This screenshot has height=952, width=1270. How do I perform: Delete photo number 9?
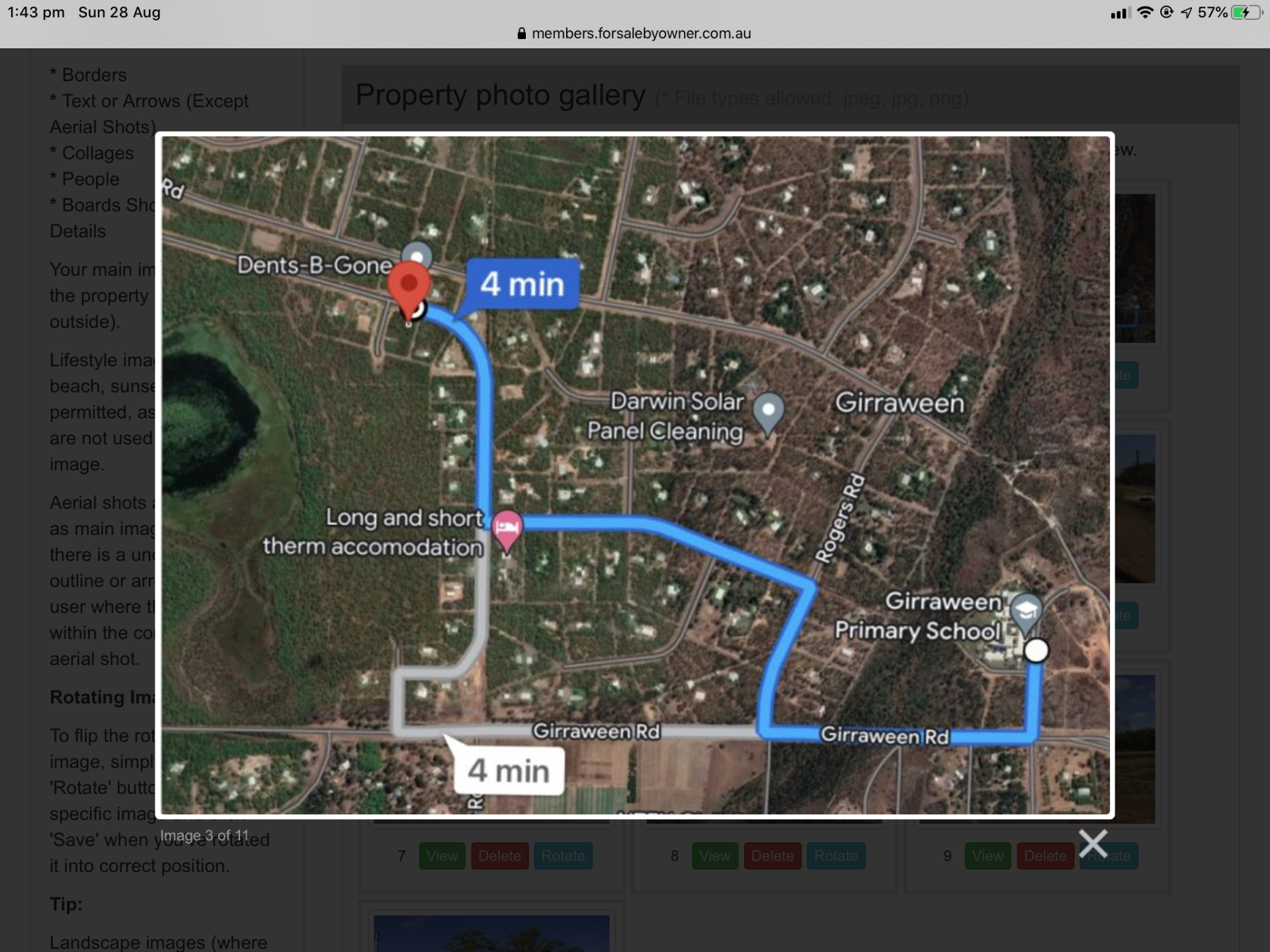click(x=1044, y=856)
